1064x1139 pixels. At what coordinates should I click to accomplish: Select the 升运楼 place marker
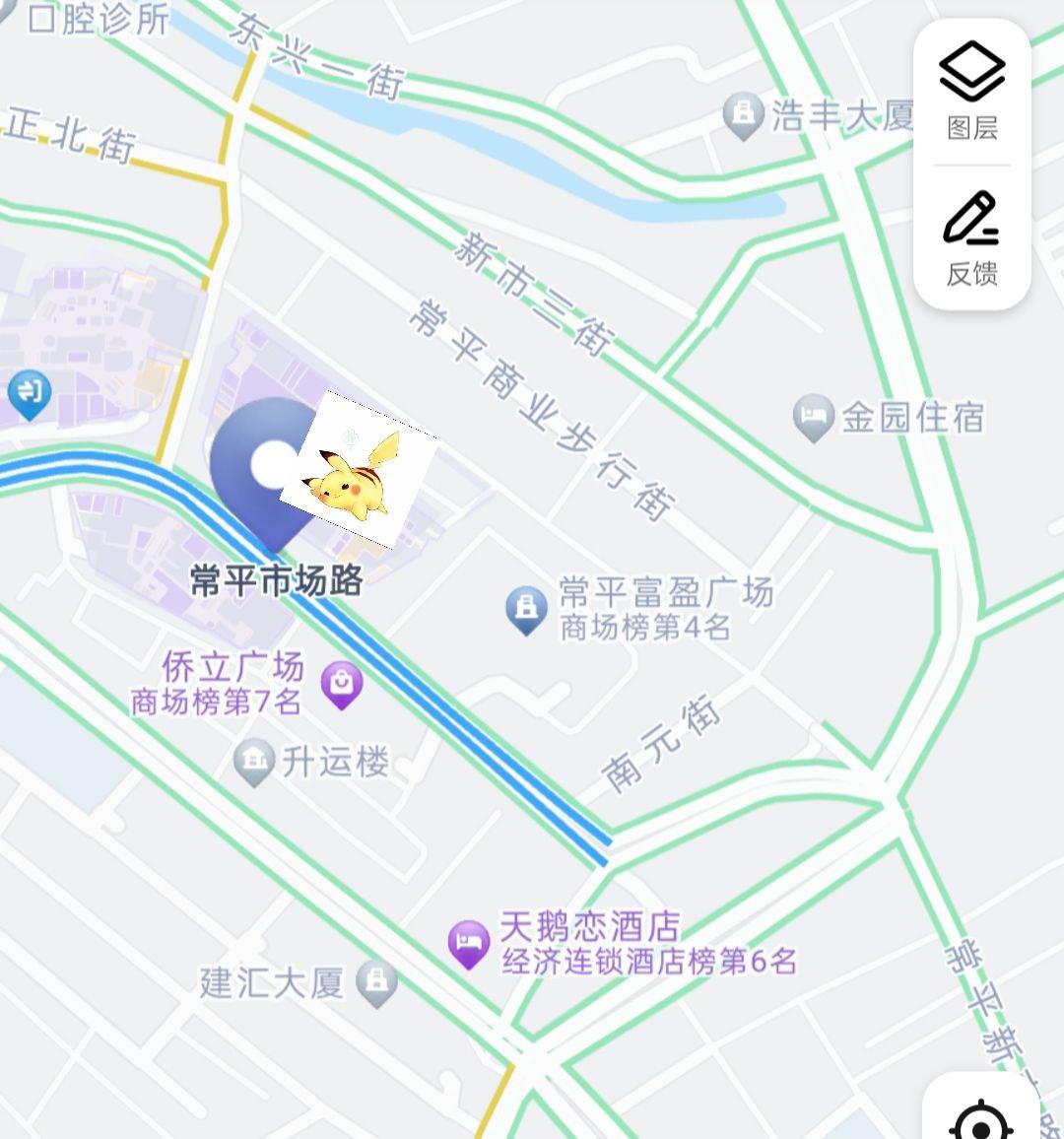(255, 761)
